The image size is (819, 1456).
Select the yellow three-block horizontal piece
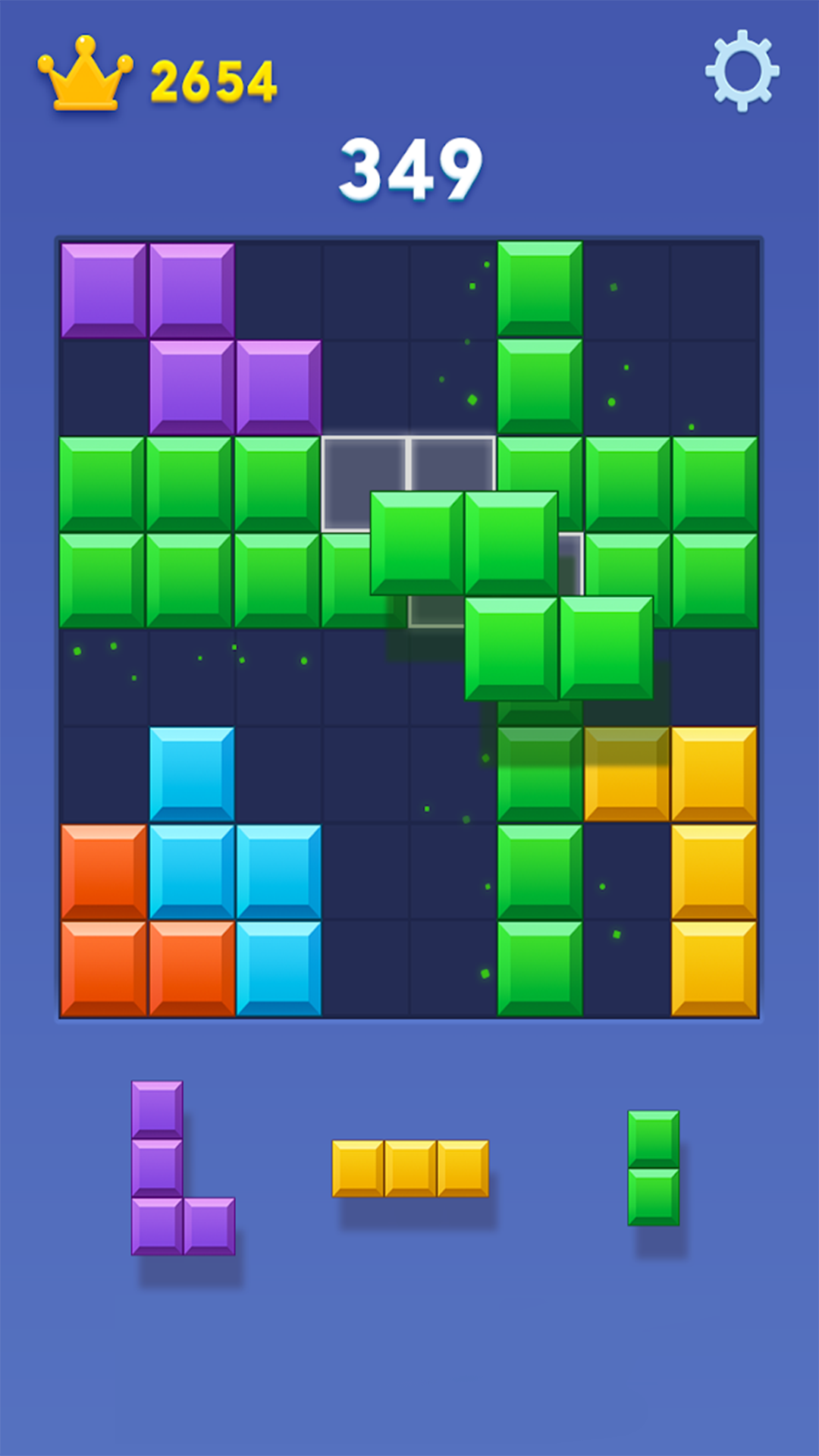pos(410,1169)
